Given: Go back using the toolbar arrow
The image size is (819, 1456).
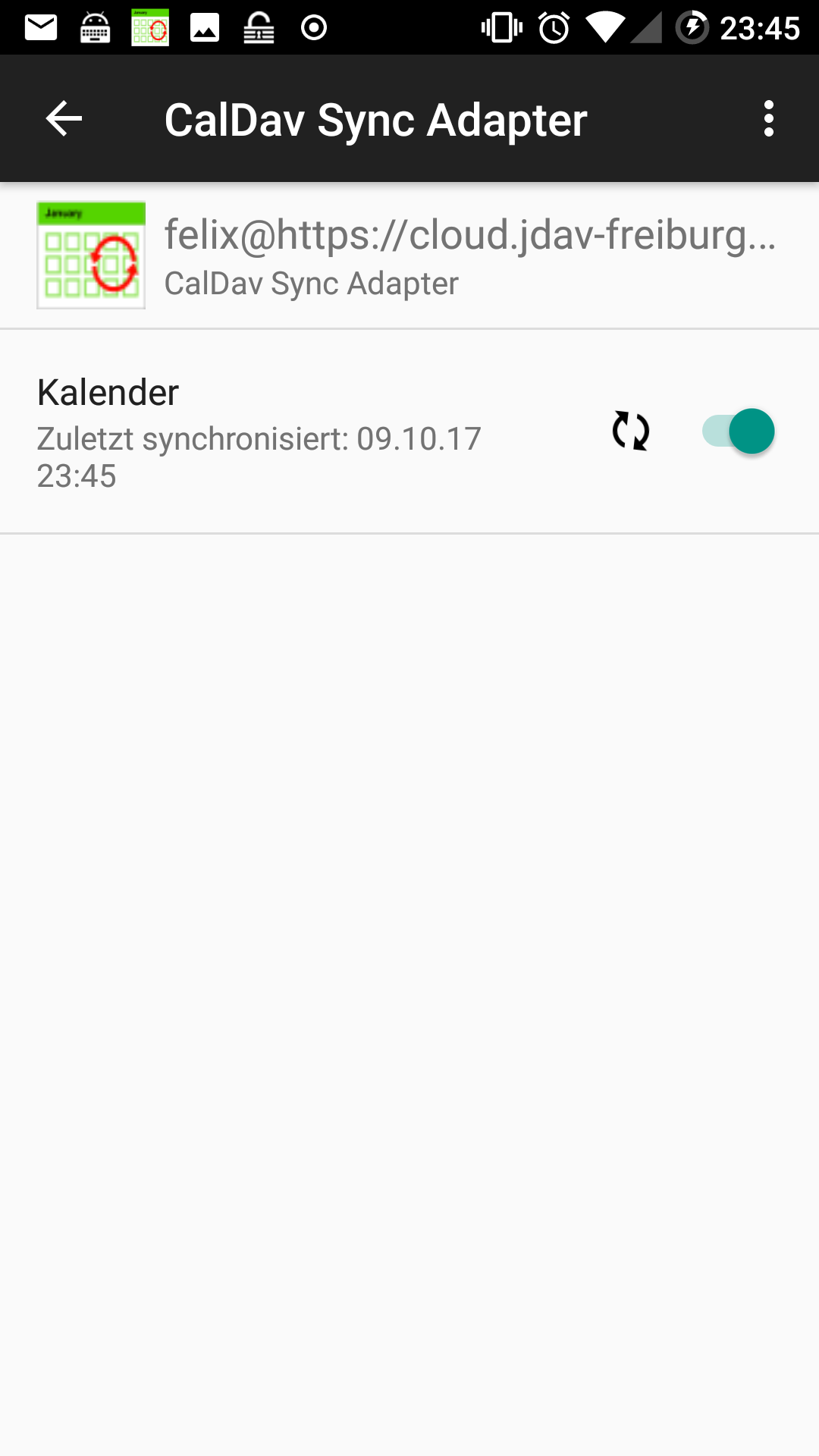Looking at the screenshot, I should click(64, 119).
